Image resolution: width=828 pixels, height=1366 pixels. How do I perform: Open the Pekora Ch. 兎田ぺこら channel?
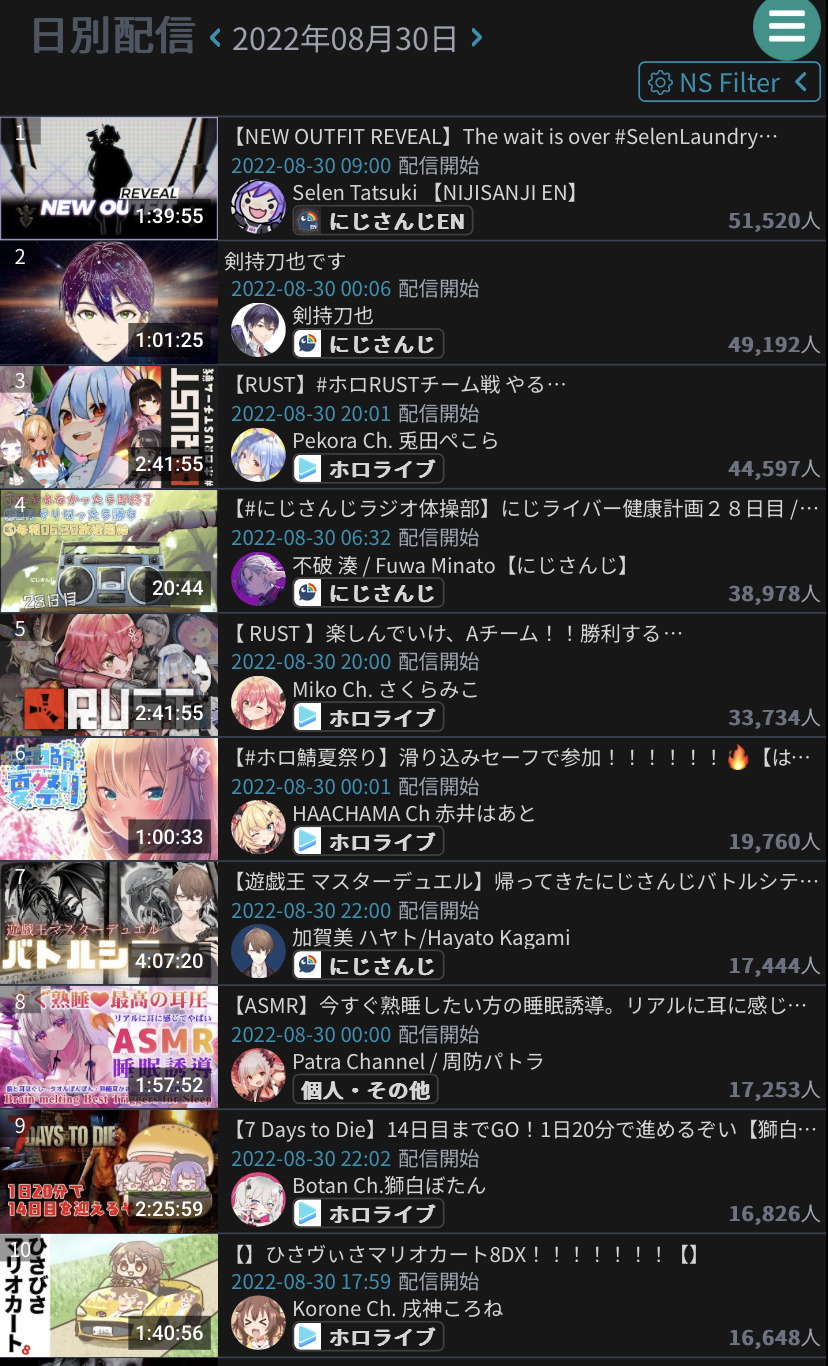tap(395, 440)
